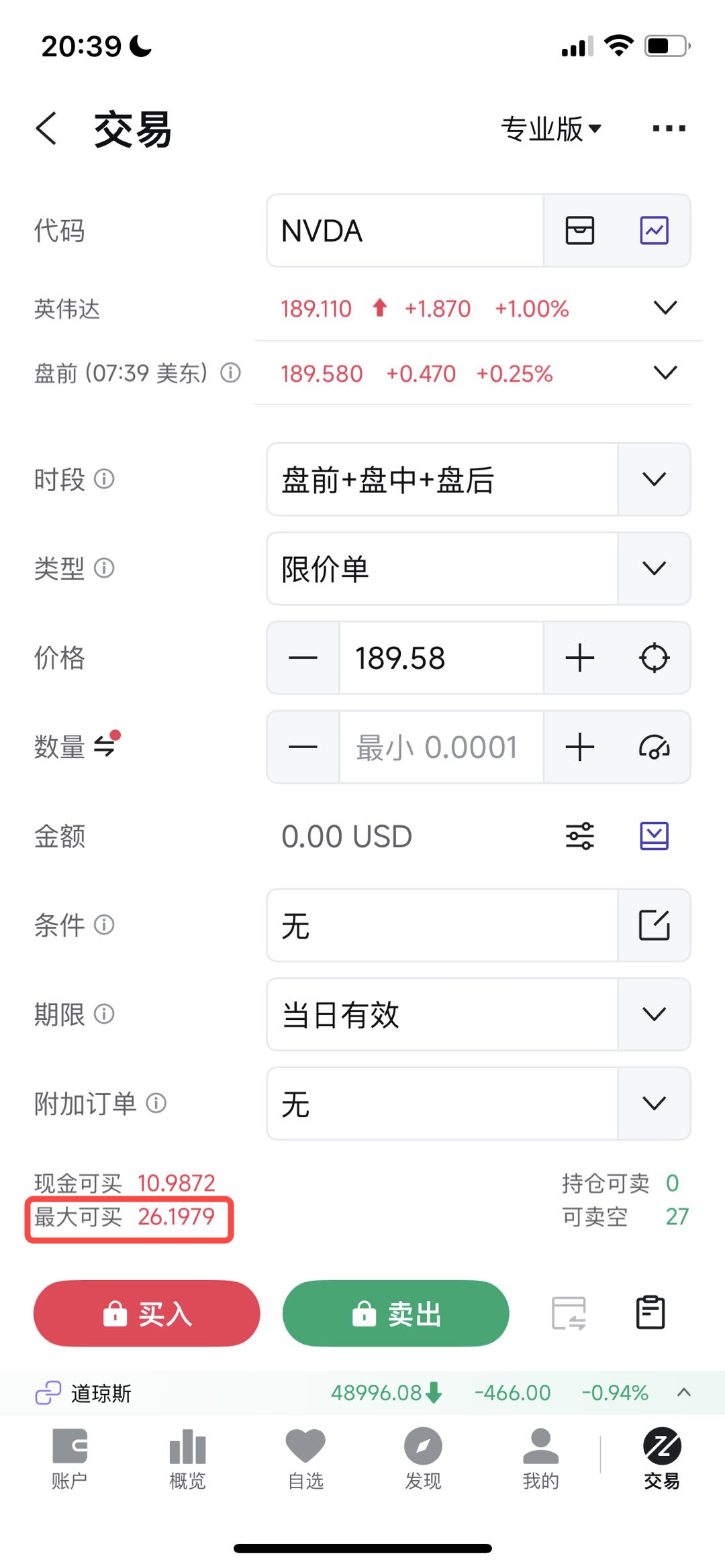Open the 期限 dropdown showing 当日有效
Viewport: 725px width, 1568px height.
(x=478, y=1014)
